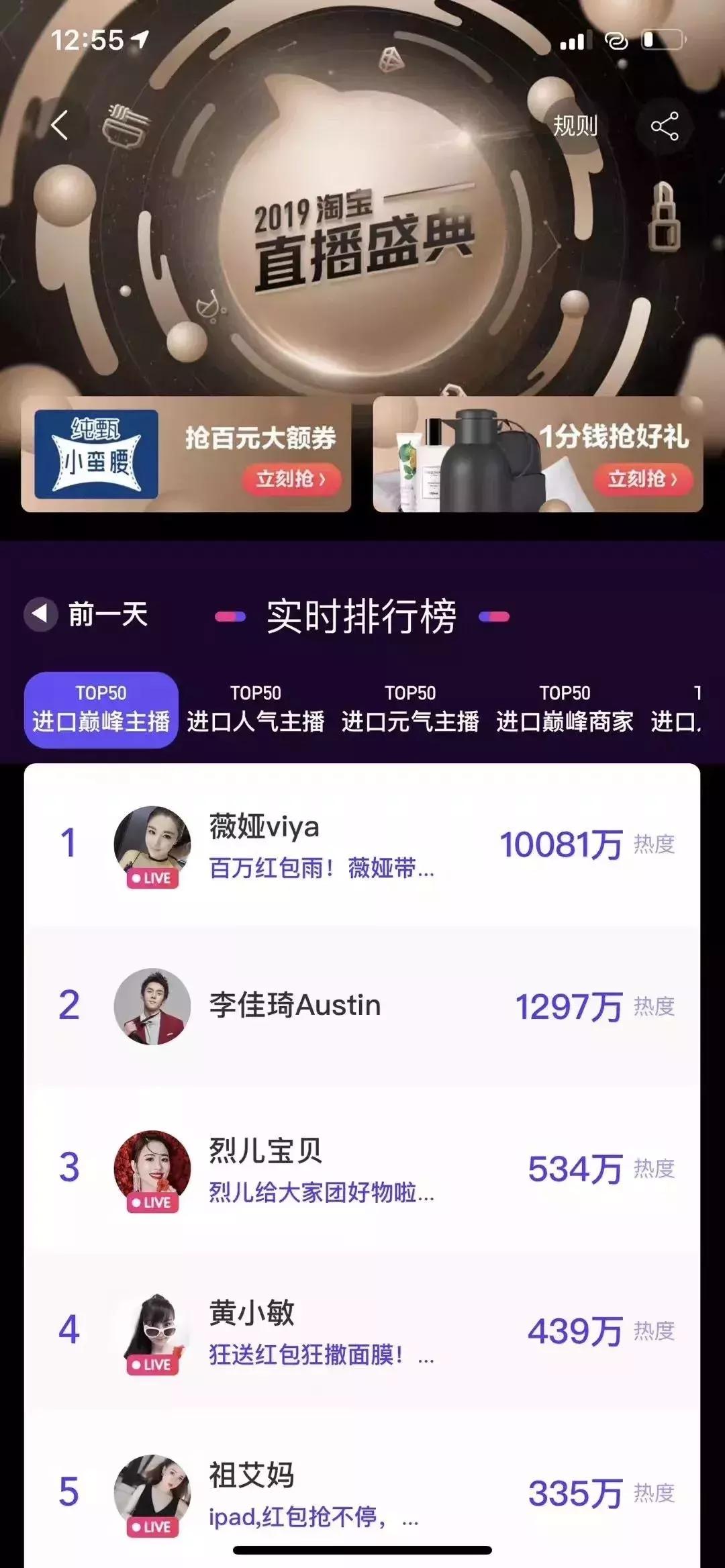
Task: Open the share icon at top right
Action: coord(663,125)
